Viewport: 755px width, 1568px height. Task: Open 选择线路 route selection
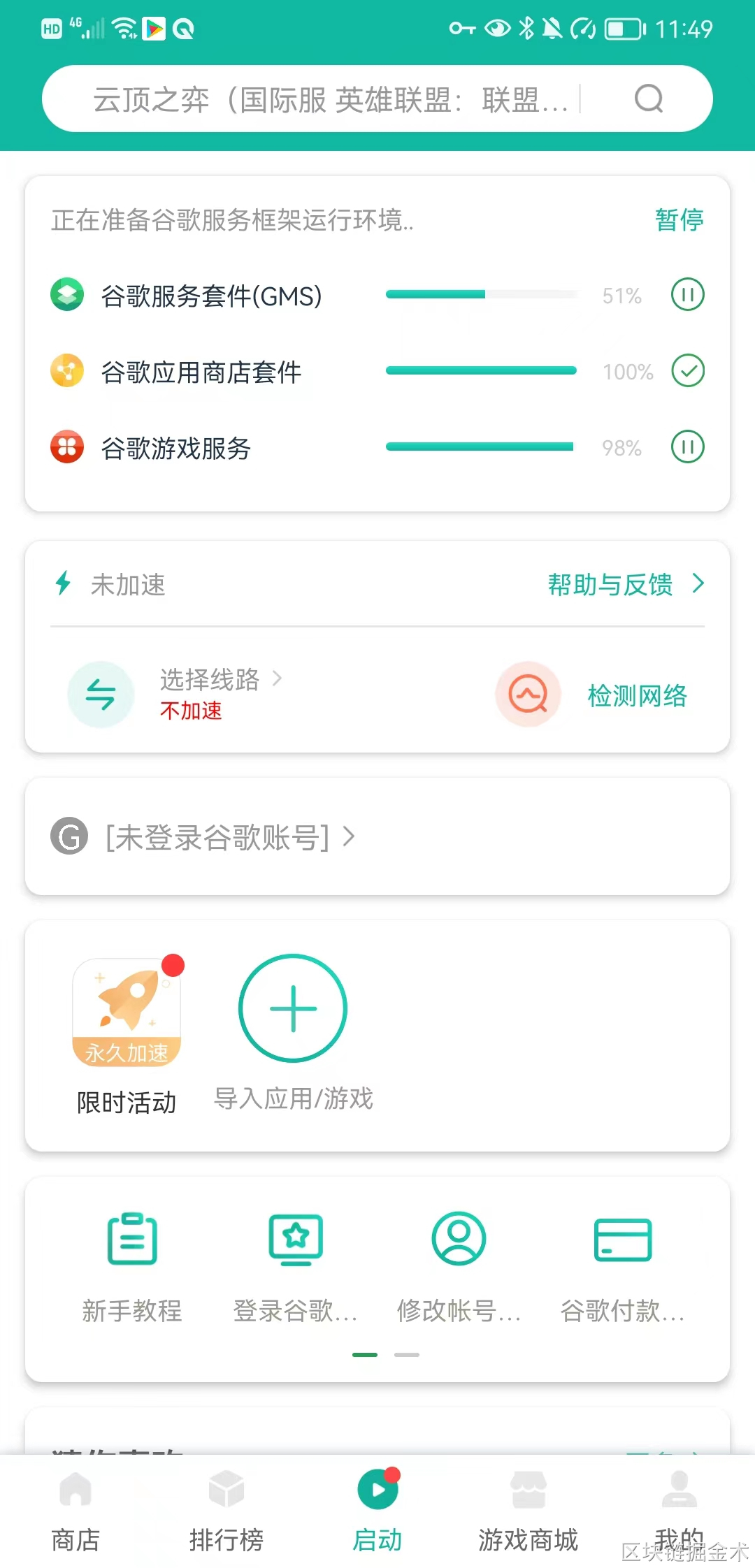[210, 680]
